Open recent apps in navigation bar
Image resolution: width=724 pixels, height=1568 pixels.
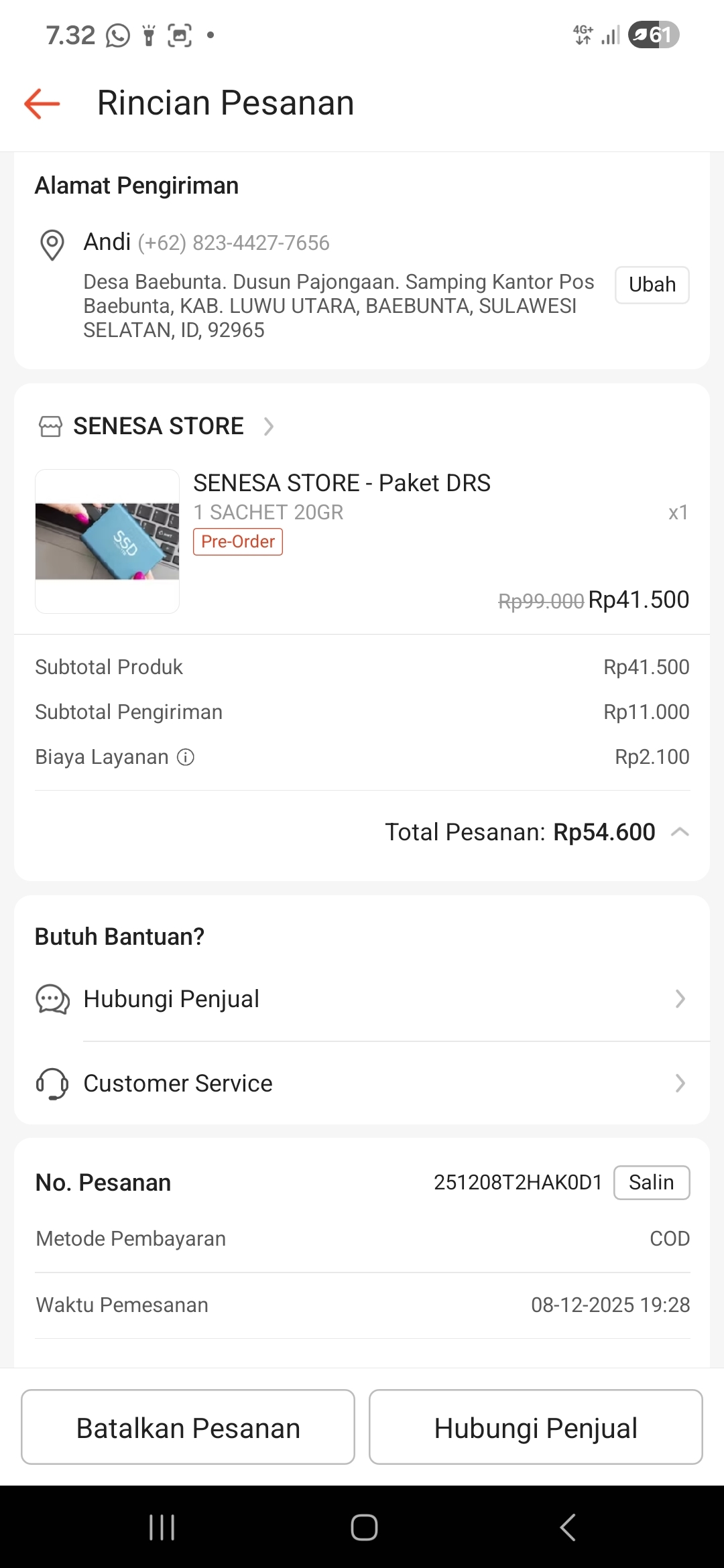[x=162, y=1528]
